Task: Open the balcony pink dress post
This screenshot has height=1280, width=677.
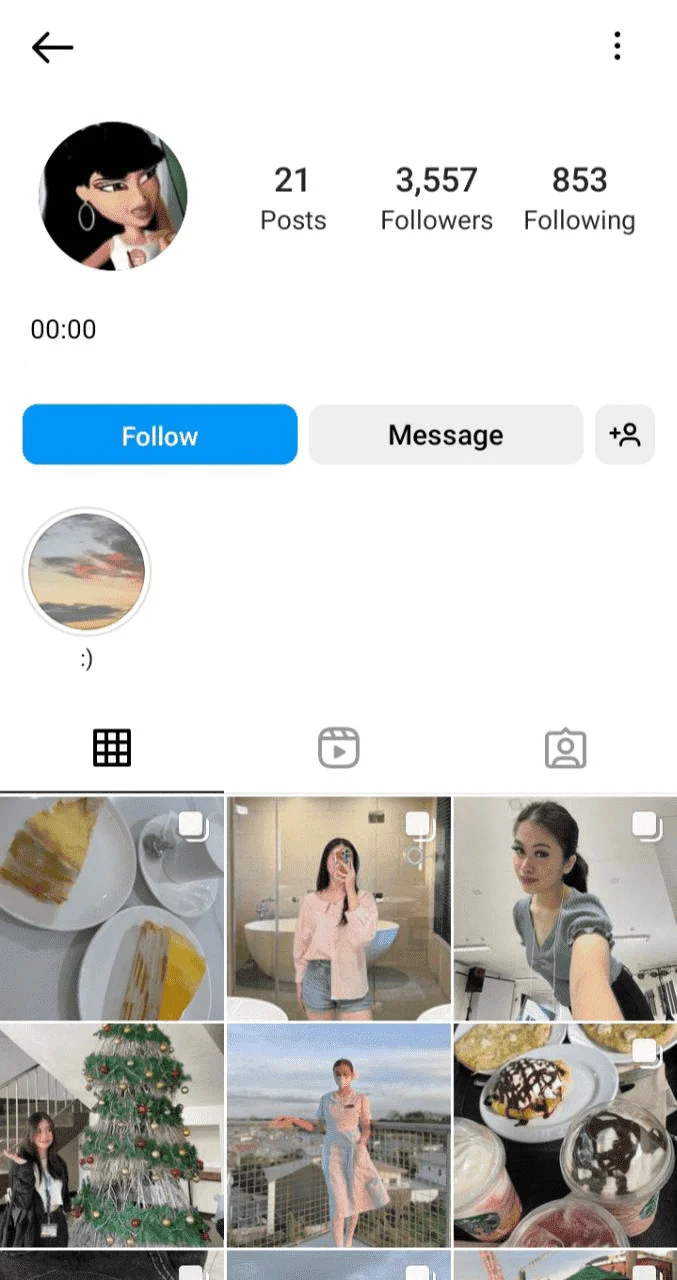Action: 338,1135
